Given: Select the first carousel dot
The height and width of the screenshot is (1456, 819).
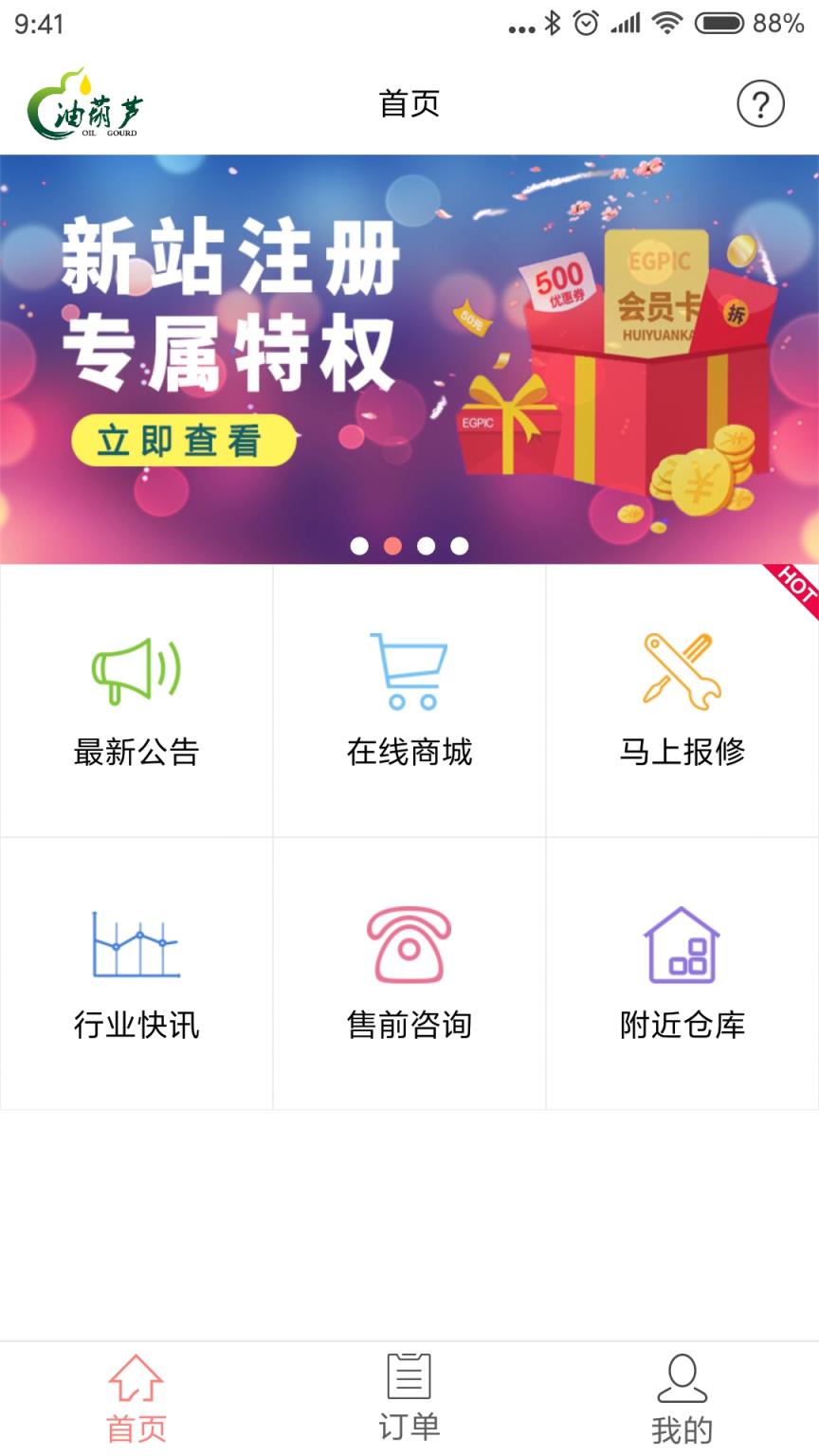Looking at the screenshot, I should click(x=360, y=545).
